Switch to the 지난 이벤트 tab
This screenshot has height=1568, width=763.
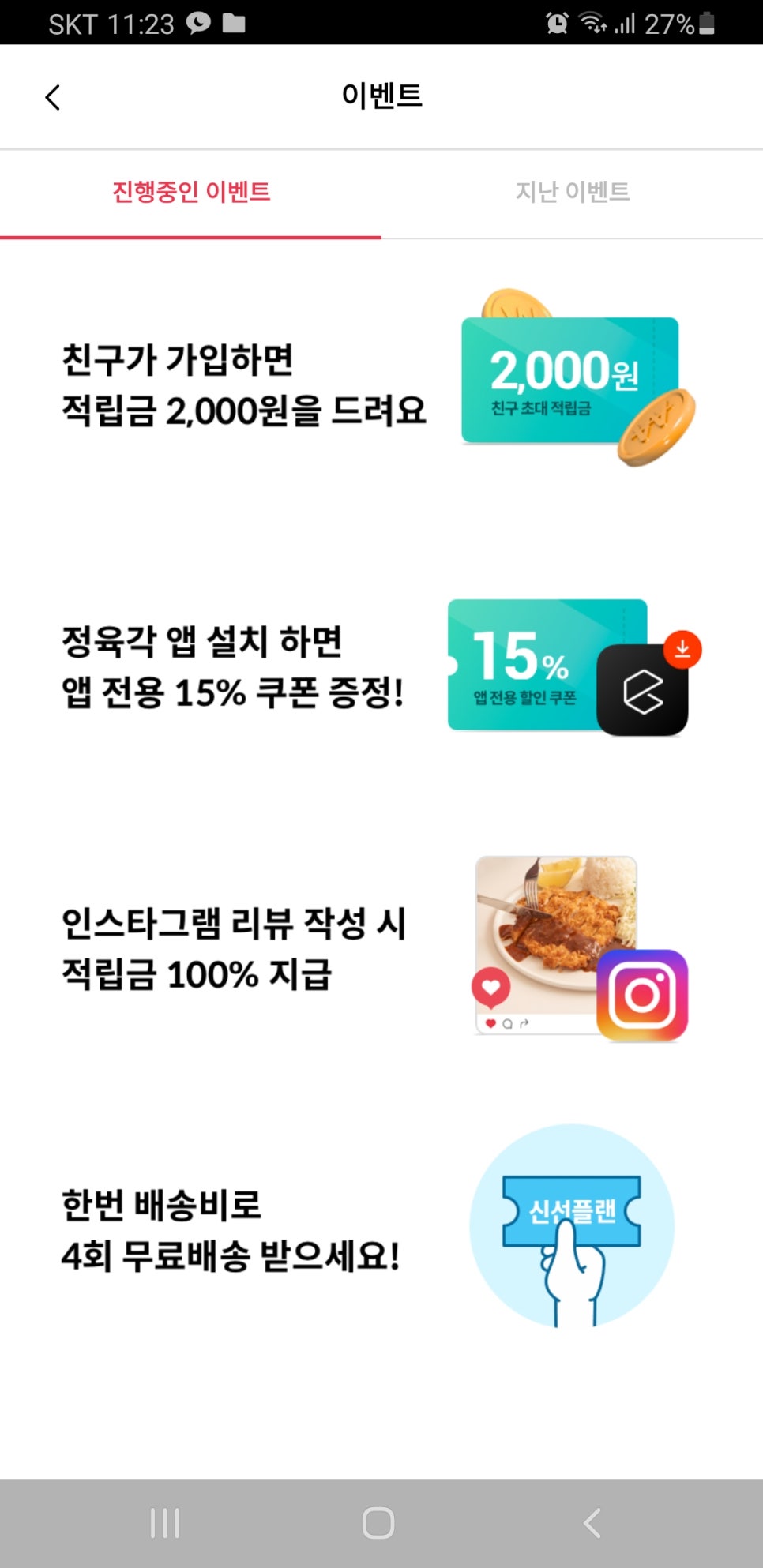point(572,192)
